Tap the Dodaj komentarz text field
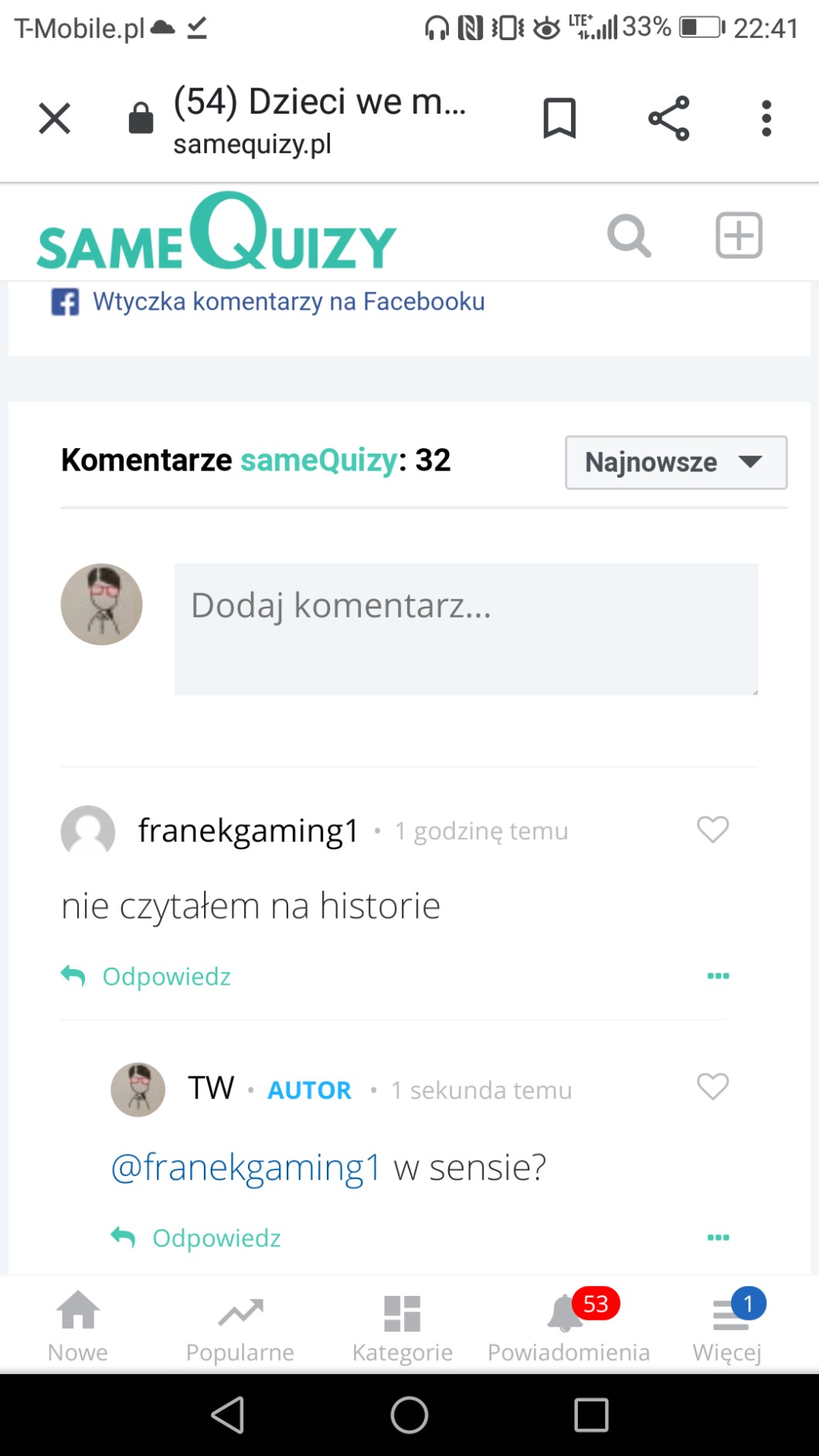 (x=466, y=629)
